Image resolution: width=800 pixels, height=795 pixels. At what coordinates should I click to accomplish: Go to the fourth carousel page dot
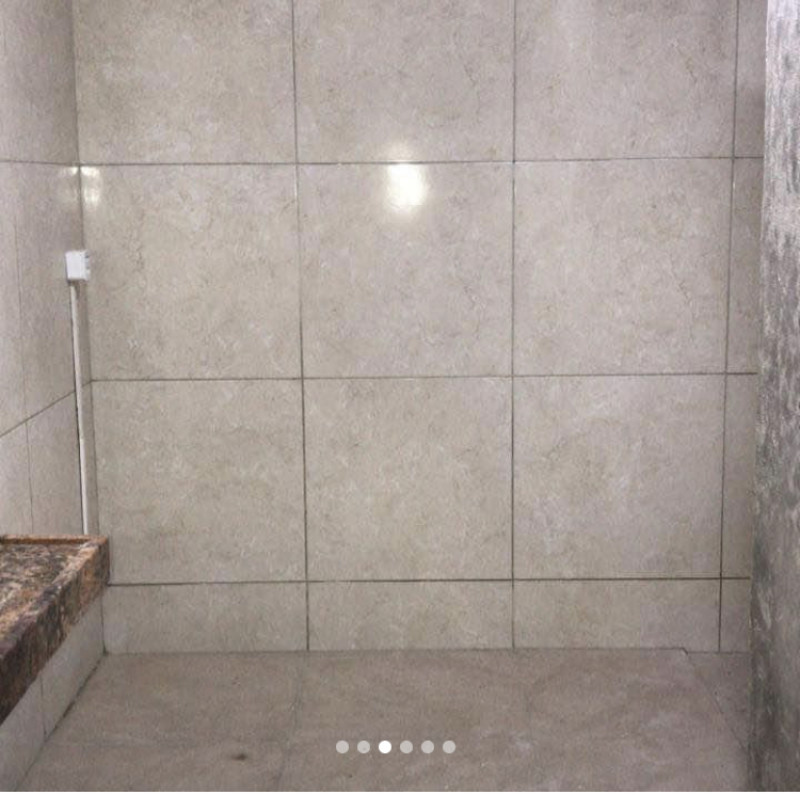pos(406,747)
